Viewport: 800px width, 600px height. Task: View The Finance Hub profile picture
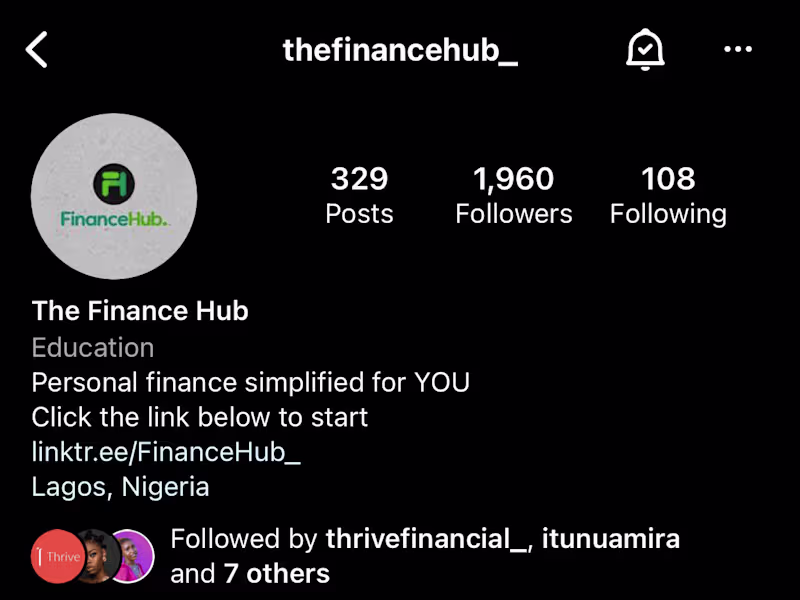(114, 196)
